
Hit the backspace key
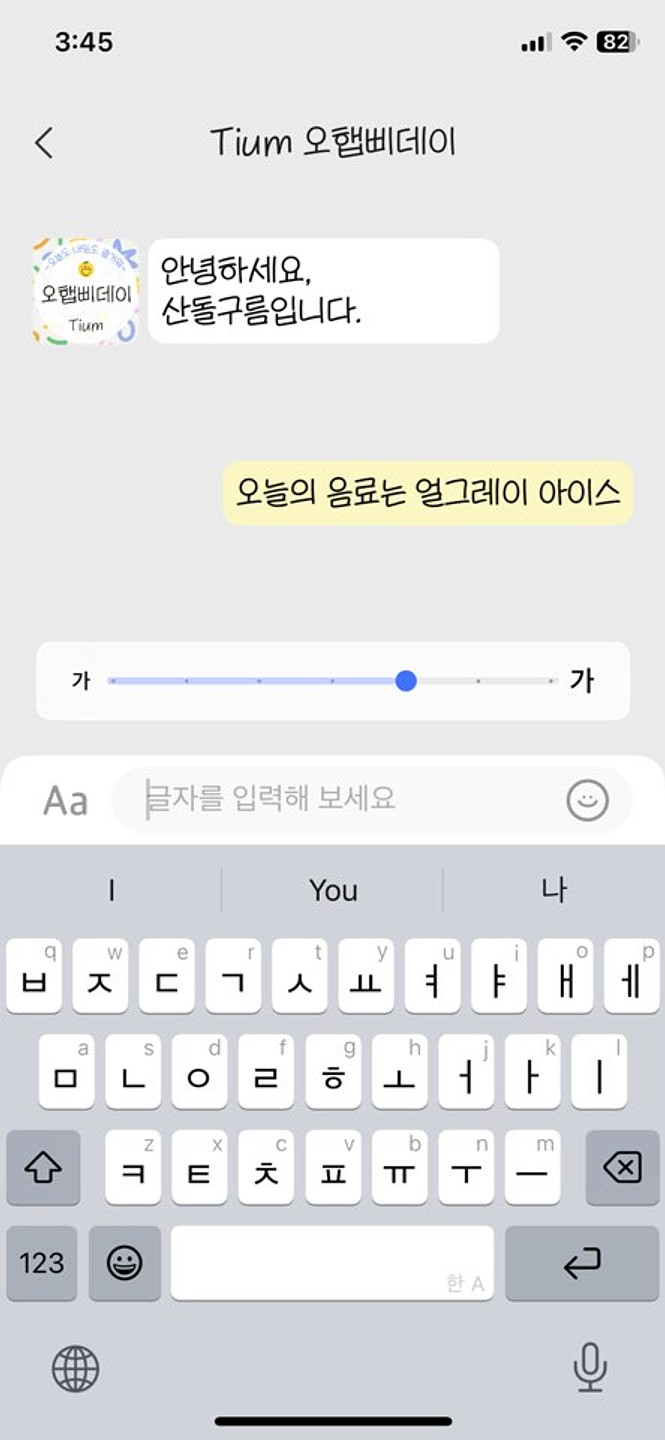click(x=622, y=1167)
